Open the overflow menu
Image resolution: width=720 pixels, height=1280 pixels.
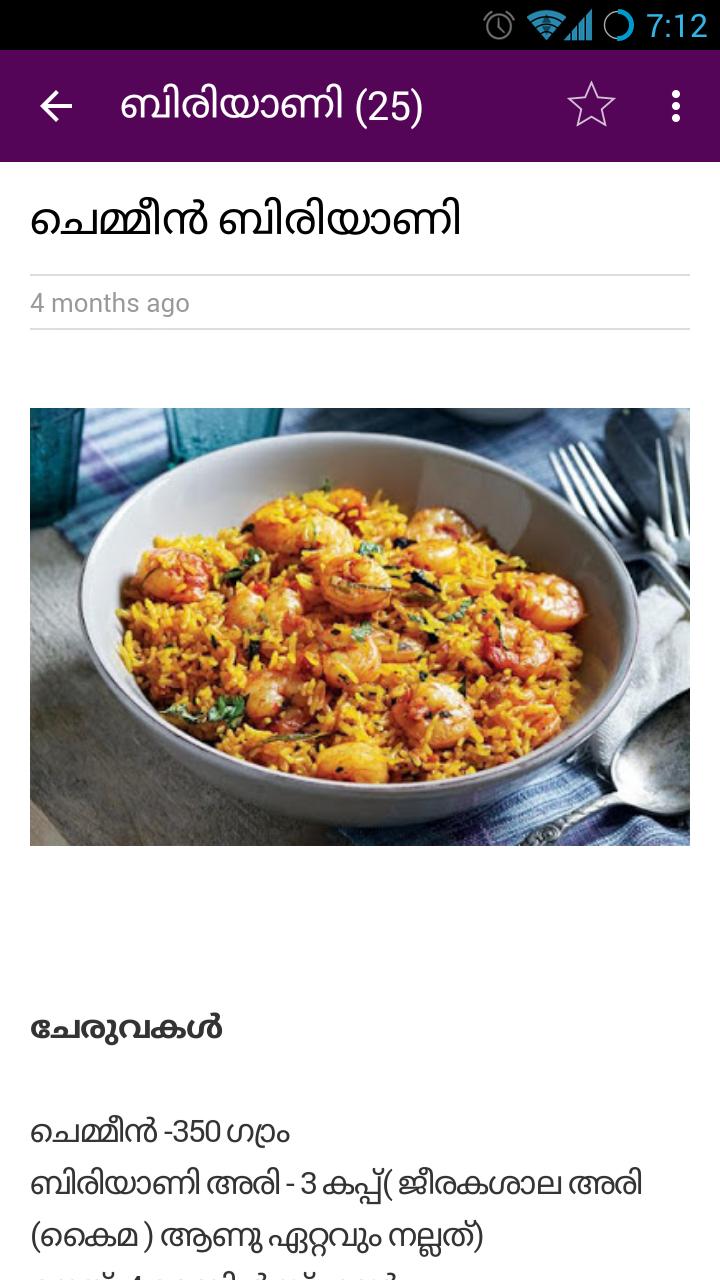click(676, 106)
